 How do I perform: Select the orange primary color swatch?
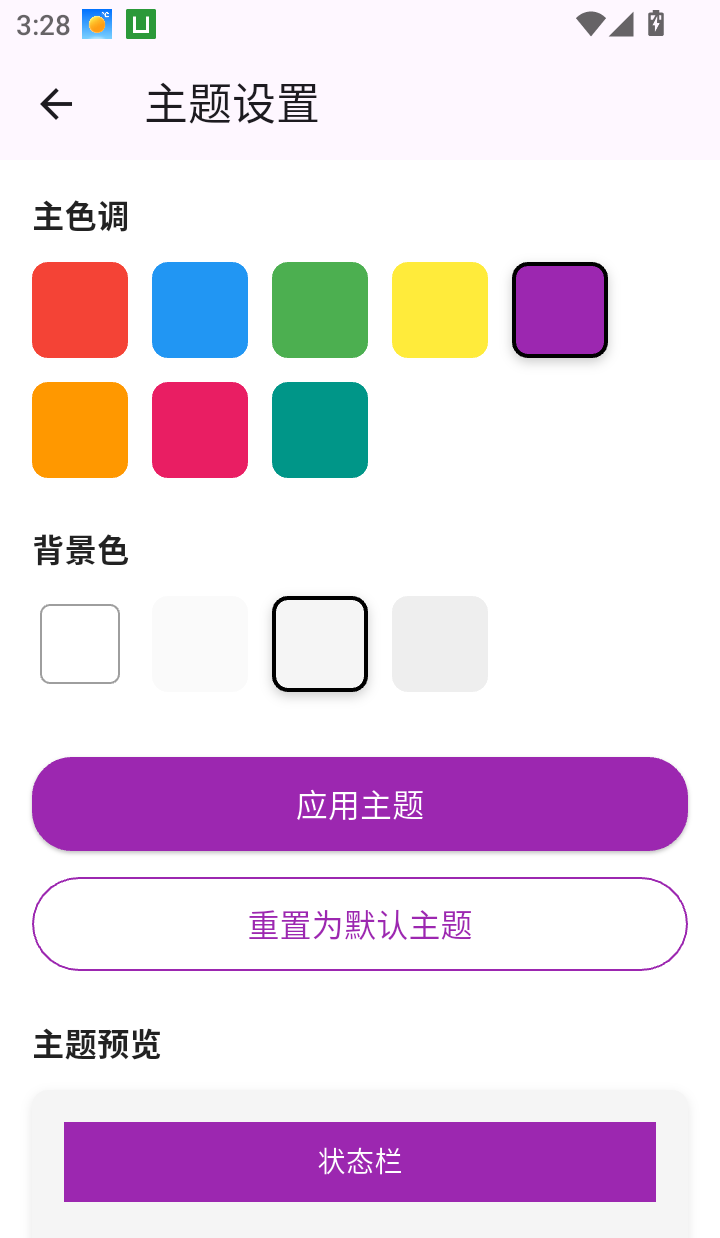click(x=80, y=430)
